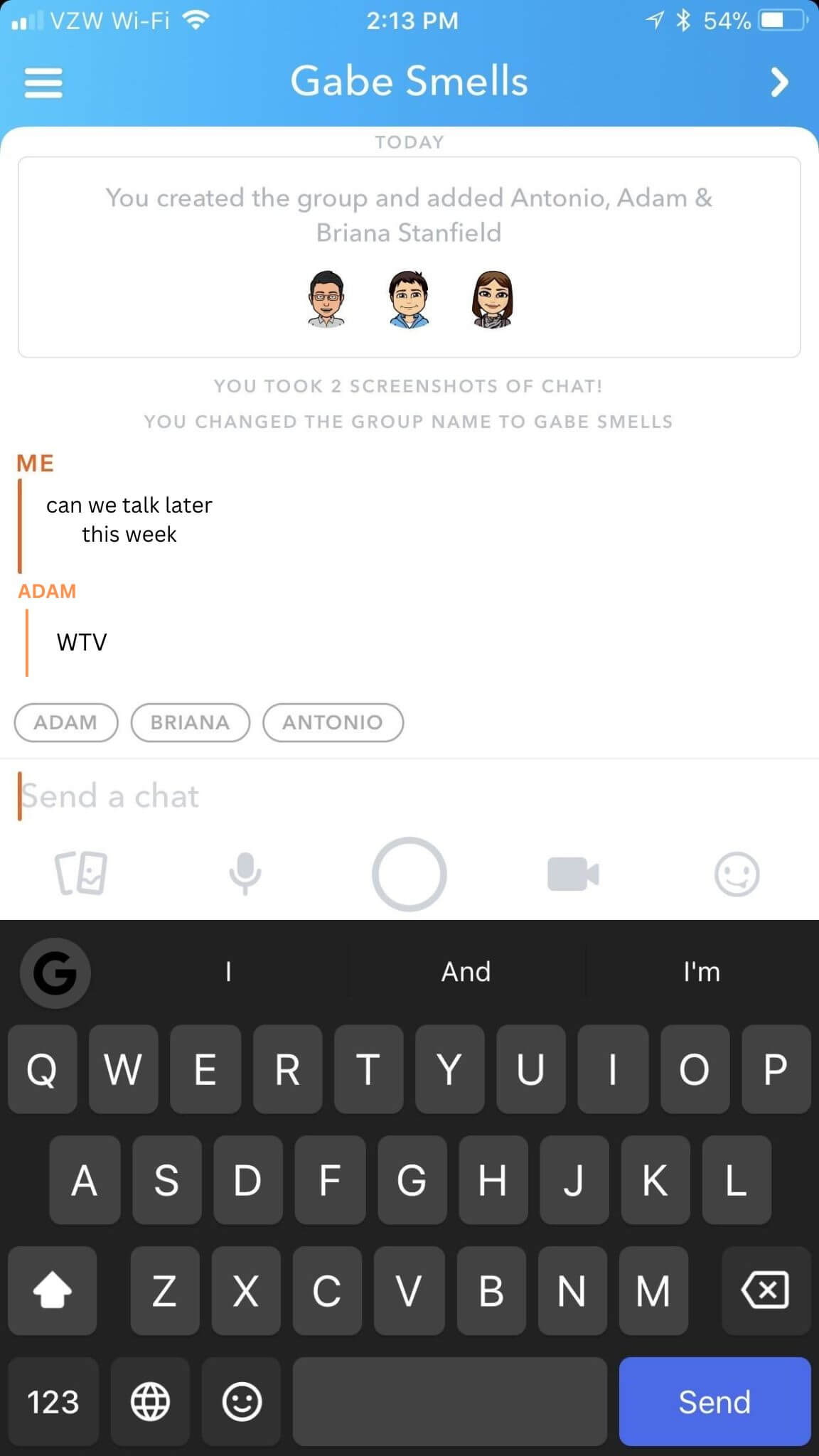Switch keyboard to 123 numbers
Image resolution: width=819 pixels, height=1456 pixels.
53,1402
